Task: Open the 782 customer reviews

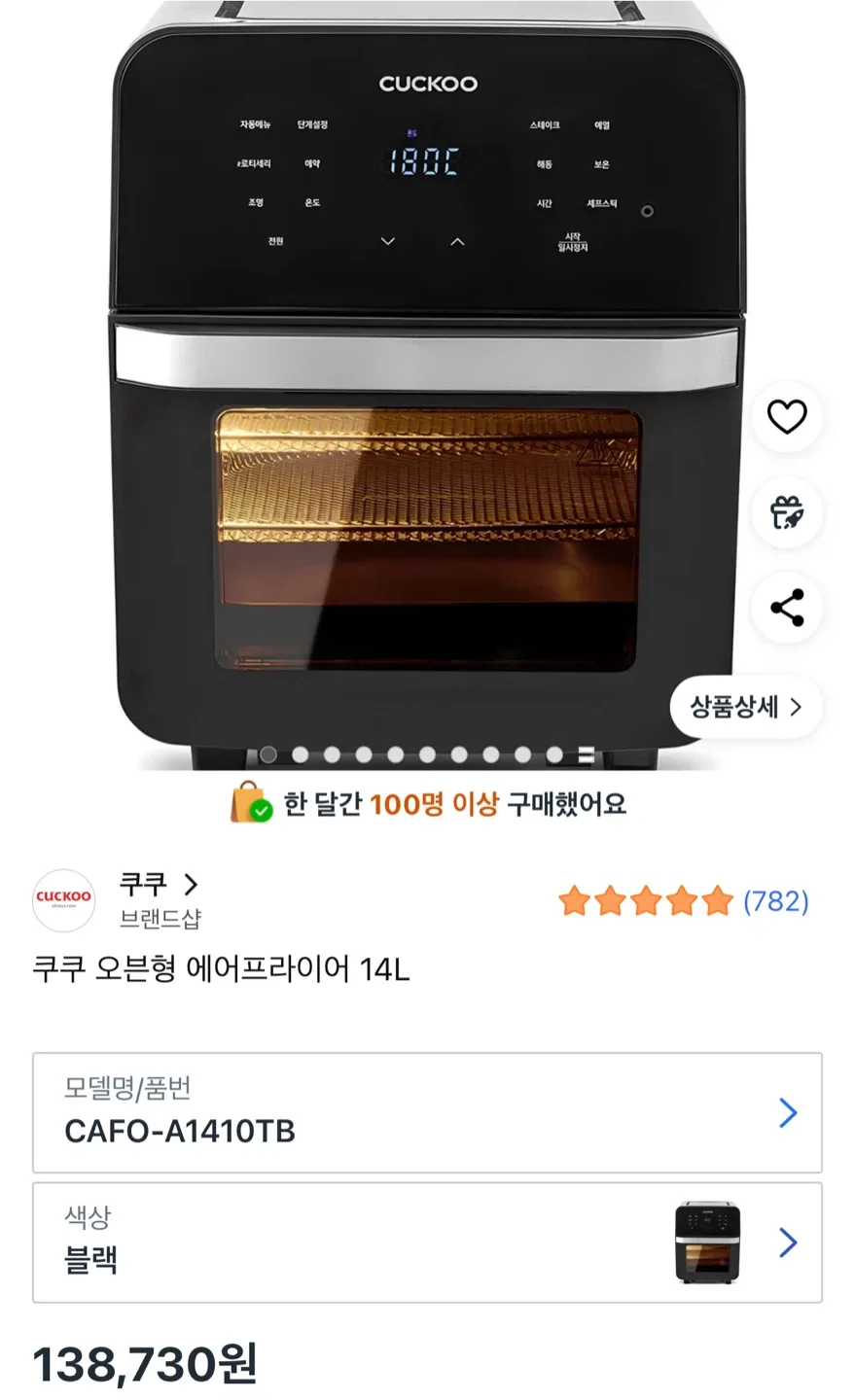Action: [x=775, y=901]
